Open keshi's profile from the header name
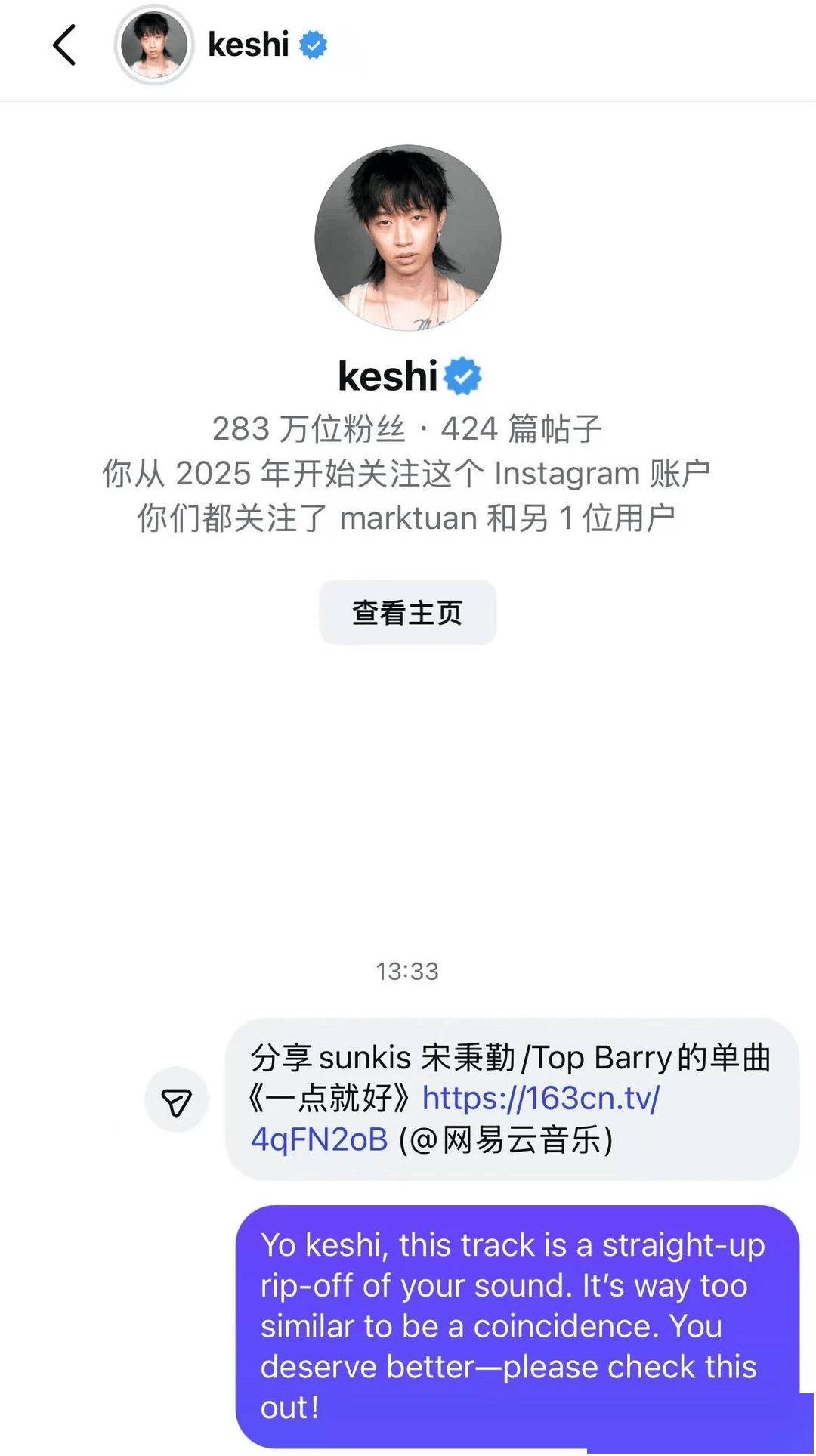This screenshot has height=1456, width=816. click(x=248, y=45)
